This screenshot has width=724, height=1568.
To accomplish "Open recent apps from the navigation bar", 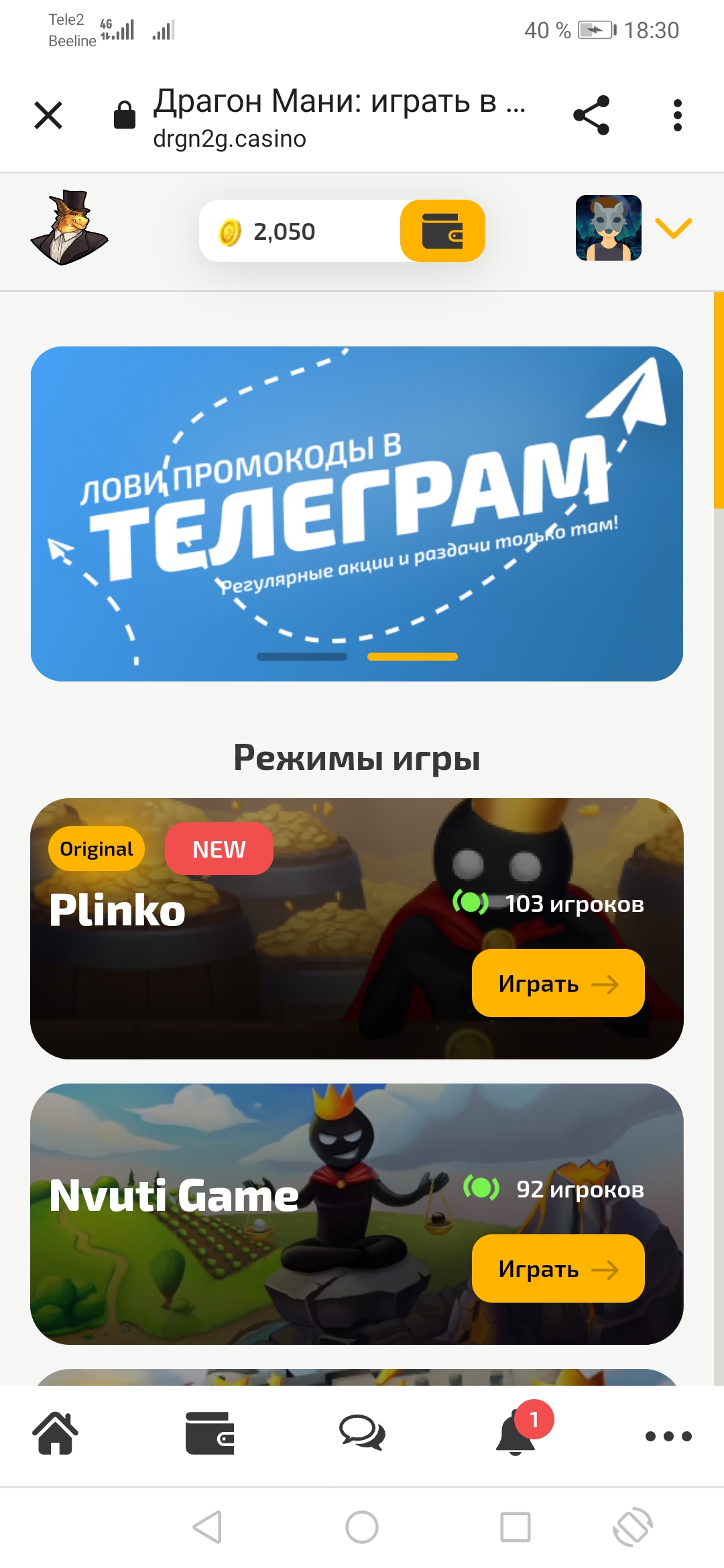I will [x=515, y=1528].
